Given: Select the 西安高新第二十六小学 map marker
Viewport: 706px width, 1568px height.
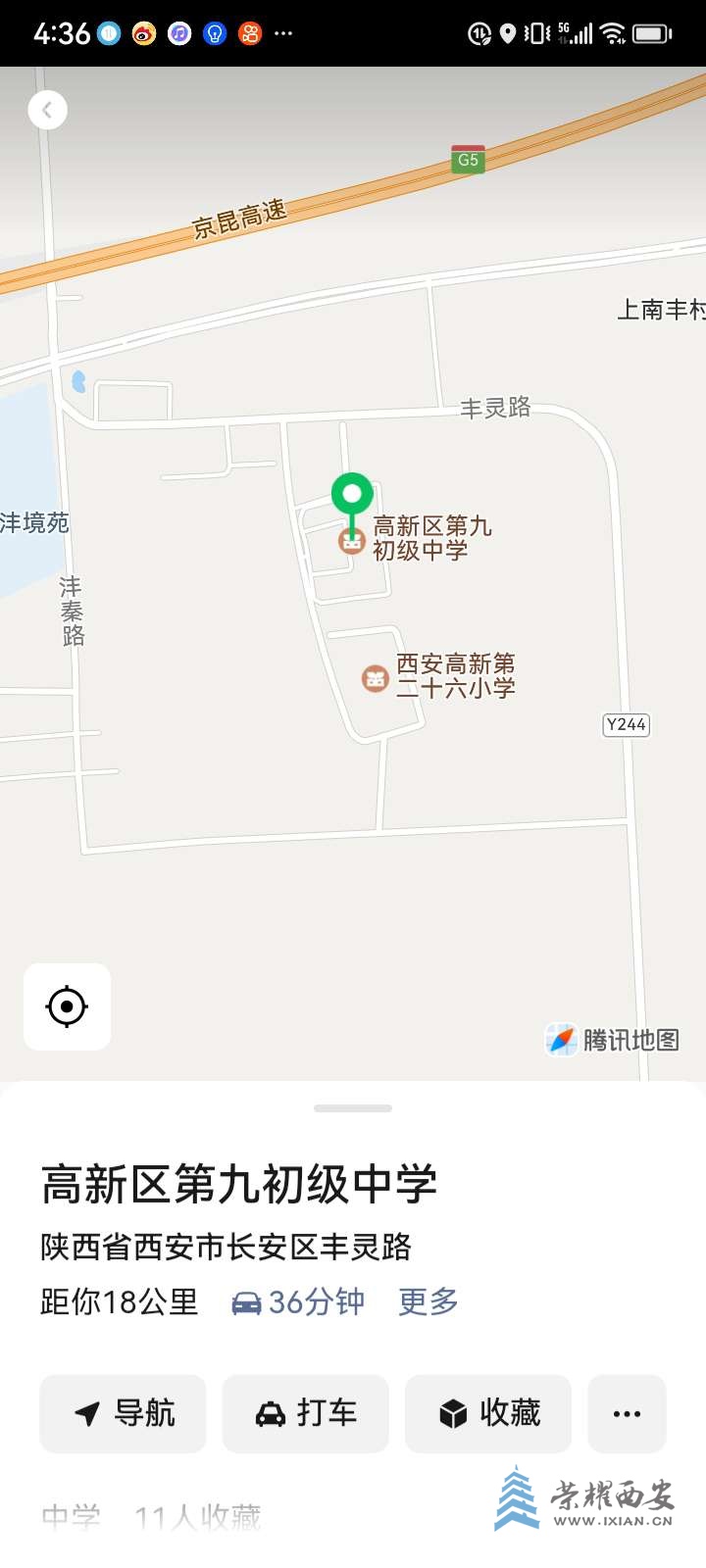Looking at the screenshot, I should [376, 677].
